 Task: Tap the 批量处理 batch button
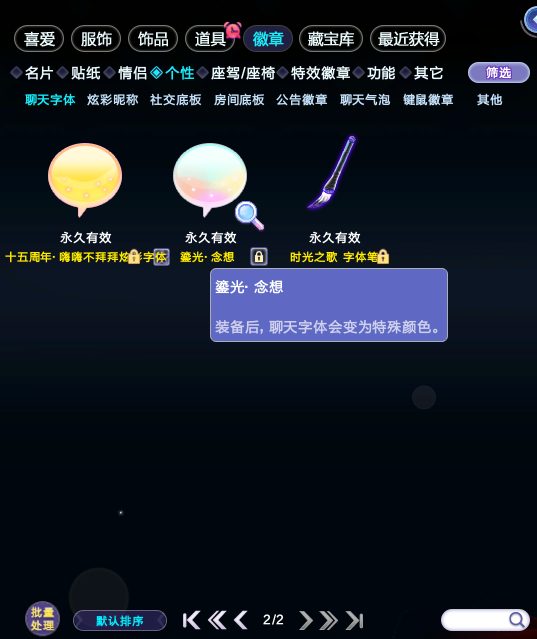pyautogui.click(x=42, y=619)
